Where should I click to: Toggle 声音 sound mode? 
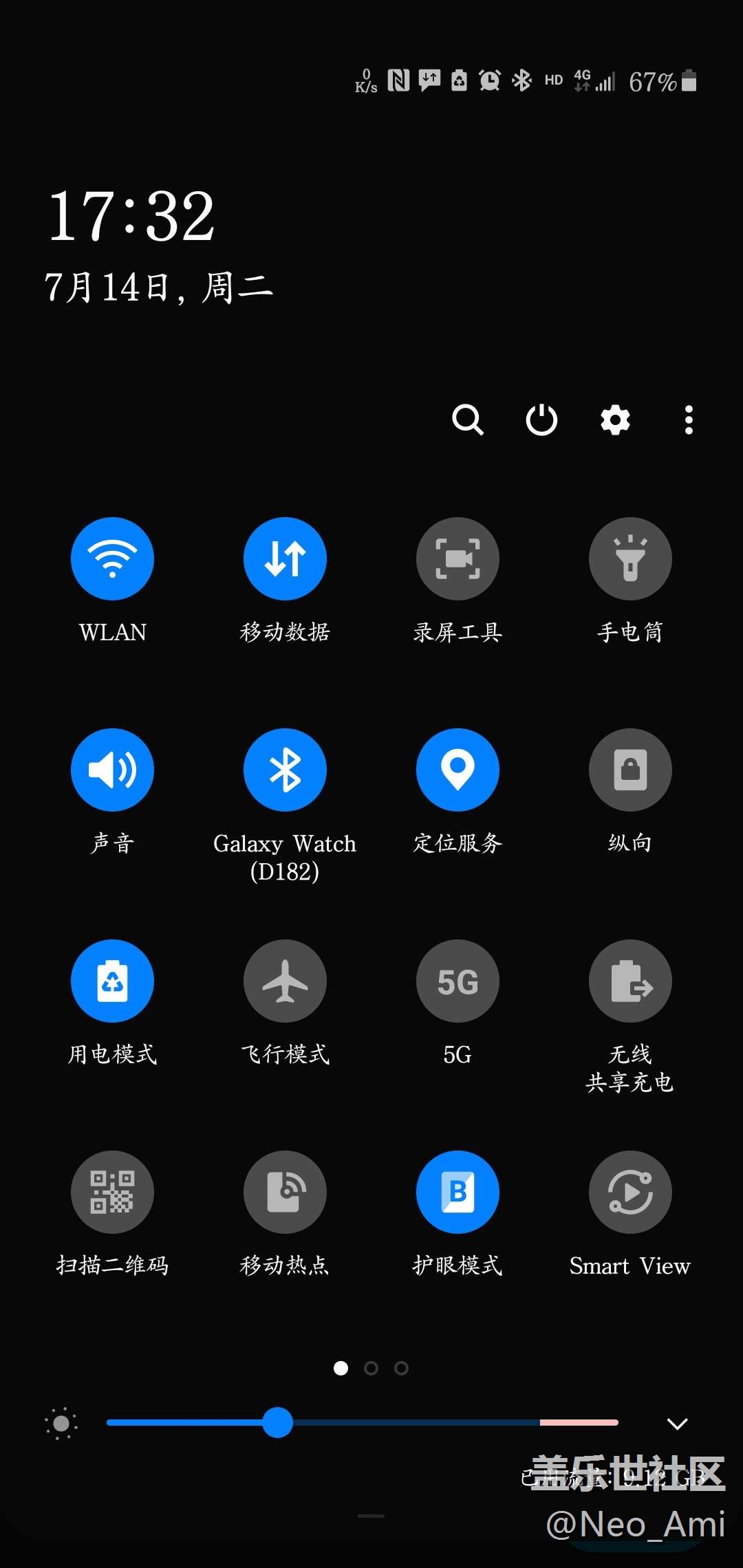pyautogui.click(x=112, y=770)
